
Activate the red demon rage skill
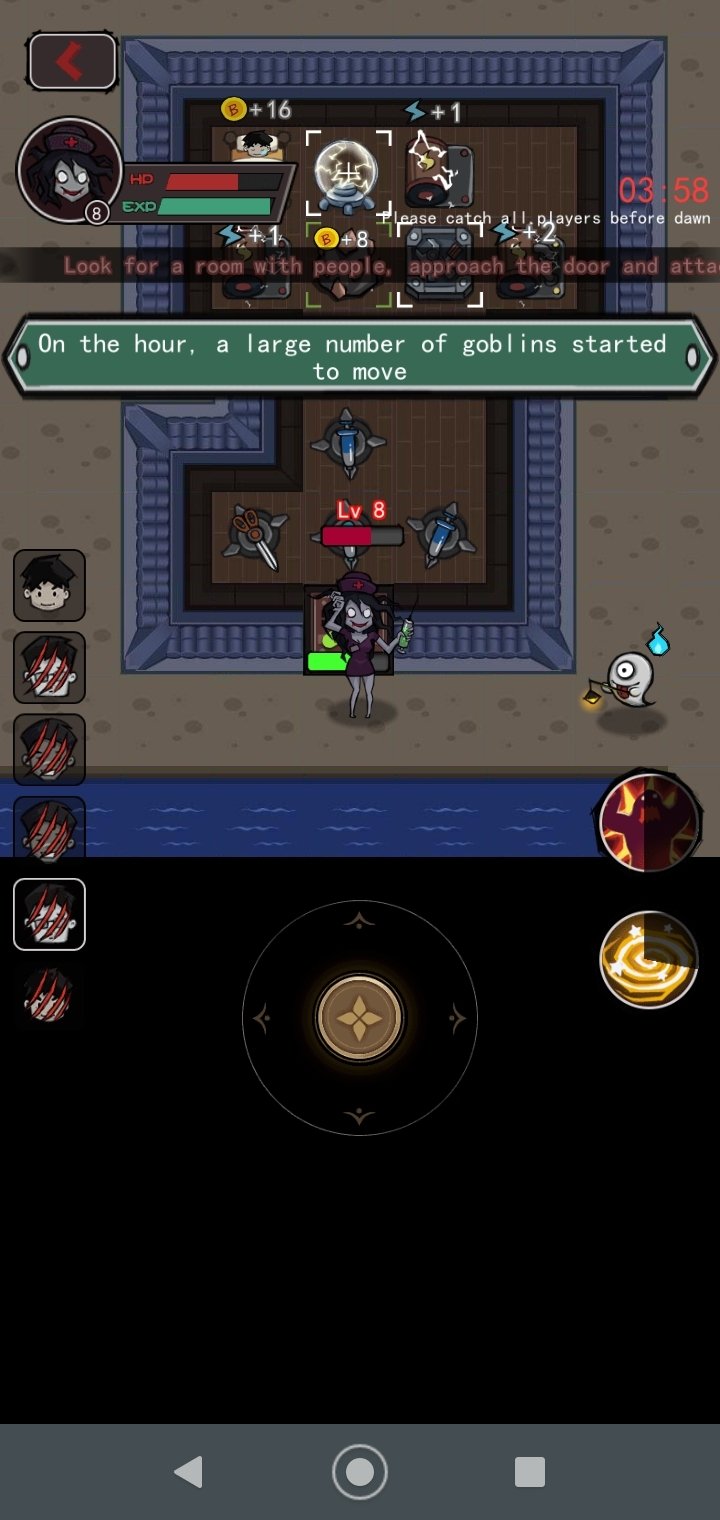point(648,822)
